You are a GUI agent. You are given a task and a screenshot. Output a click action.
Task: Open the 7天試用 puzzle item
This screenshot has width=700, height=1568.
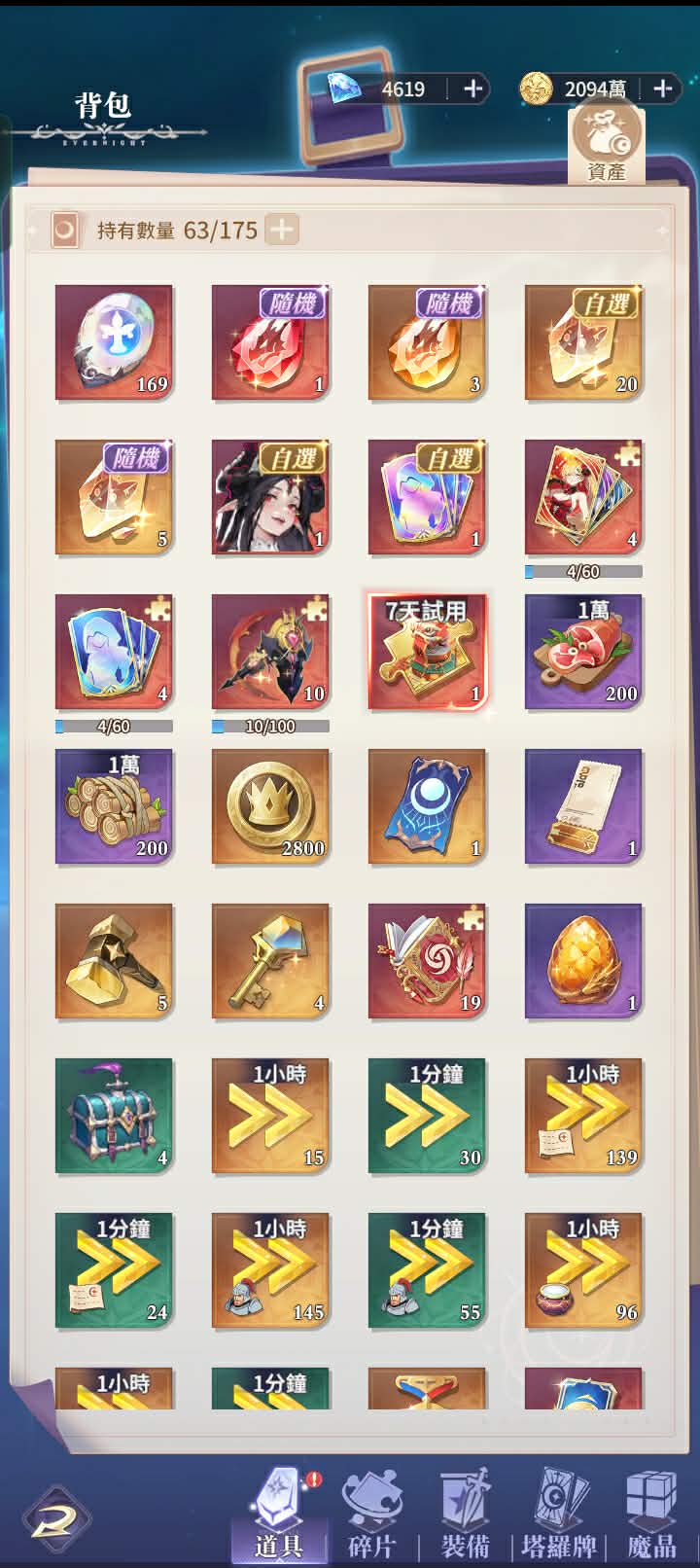427,652
